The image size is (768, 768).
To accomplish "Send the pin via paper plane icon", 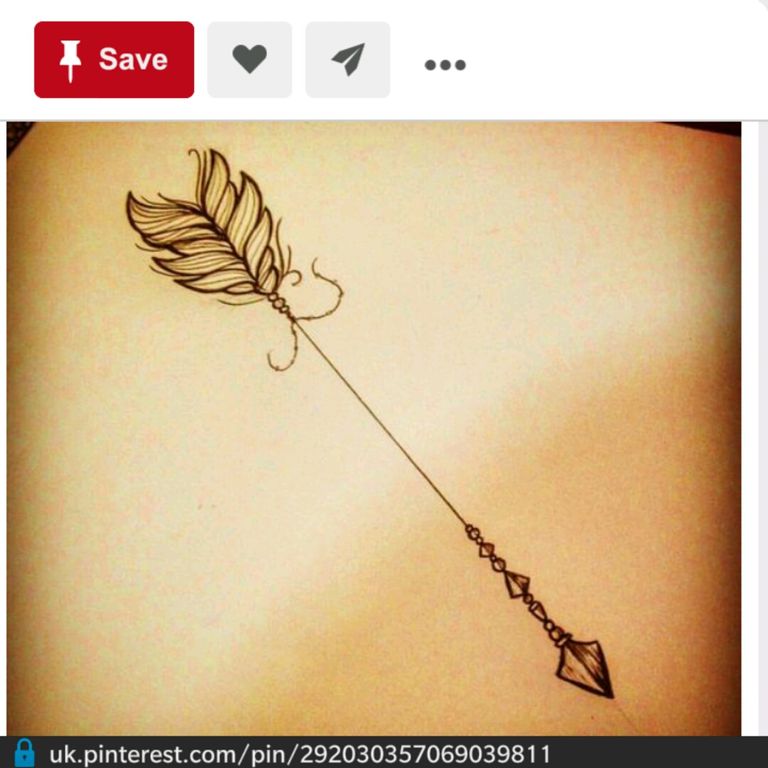I will [x=348, y=60].
